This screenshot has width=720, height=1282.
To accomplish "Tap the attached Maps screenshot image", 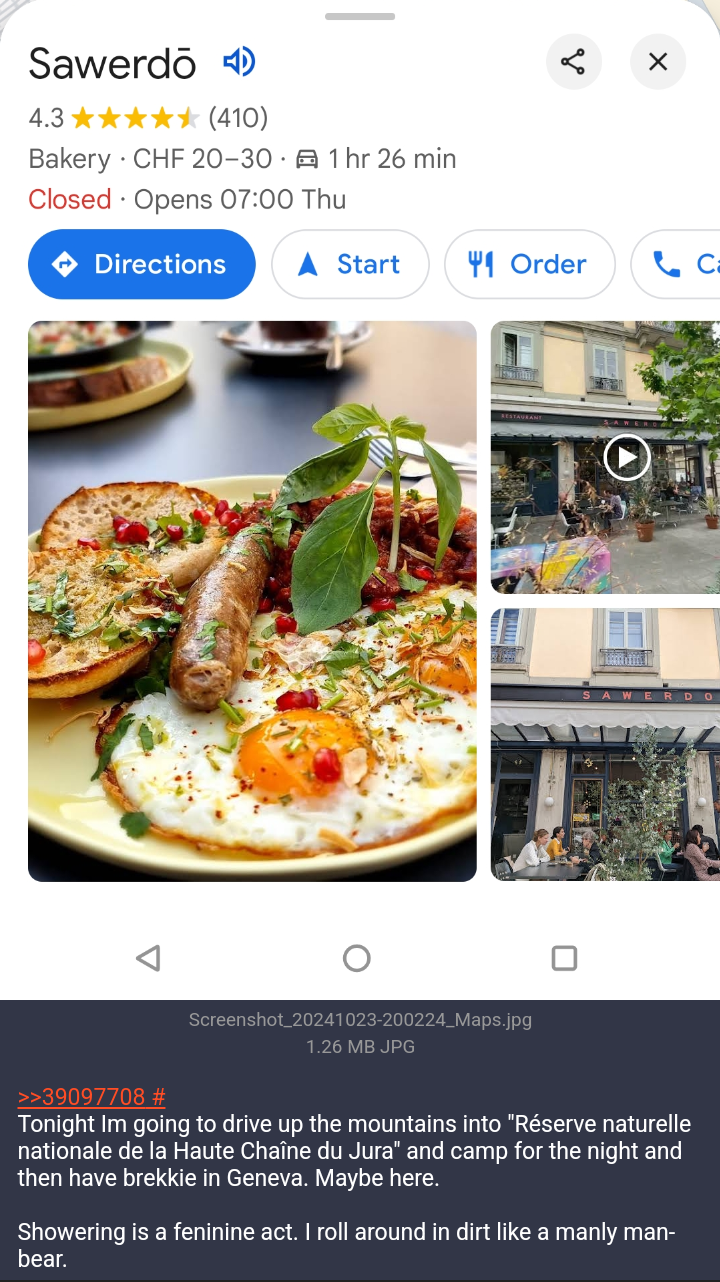I will 360,500.
